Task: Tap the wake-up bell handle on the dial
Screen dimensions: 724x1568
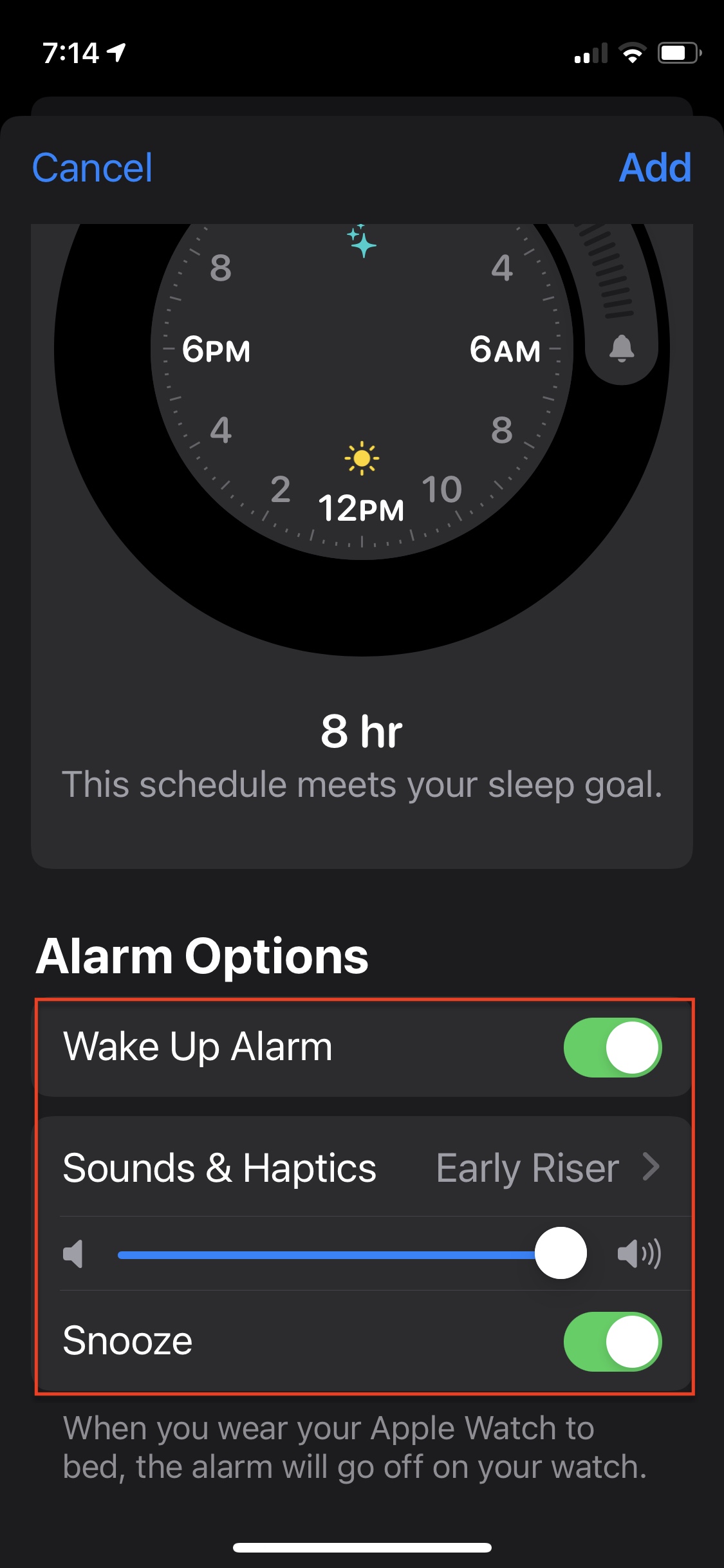Action: [622, 349]
